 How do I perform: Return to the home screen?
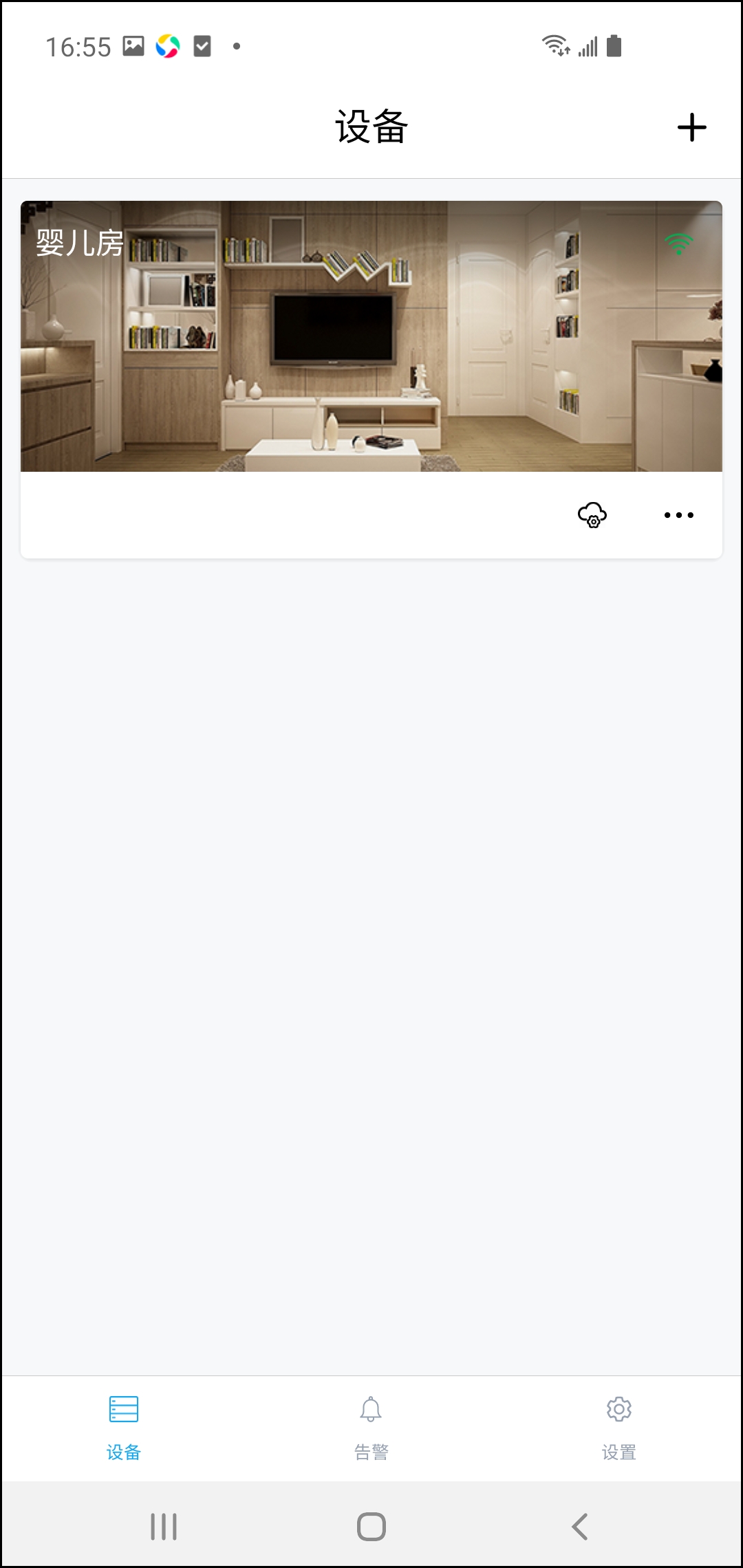371,1527
